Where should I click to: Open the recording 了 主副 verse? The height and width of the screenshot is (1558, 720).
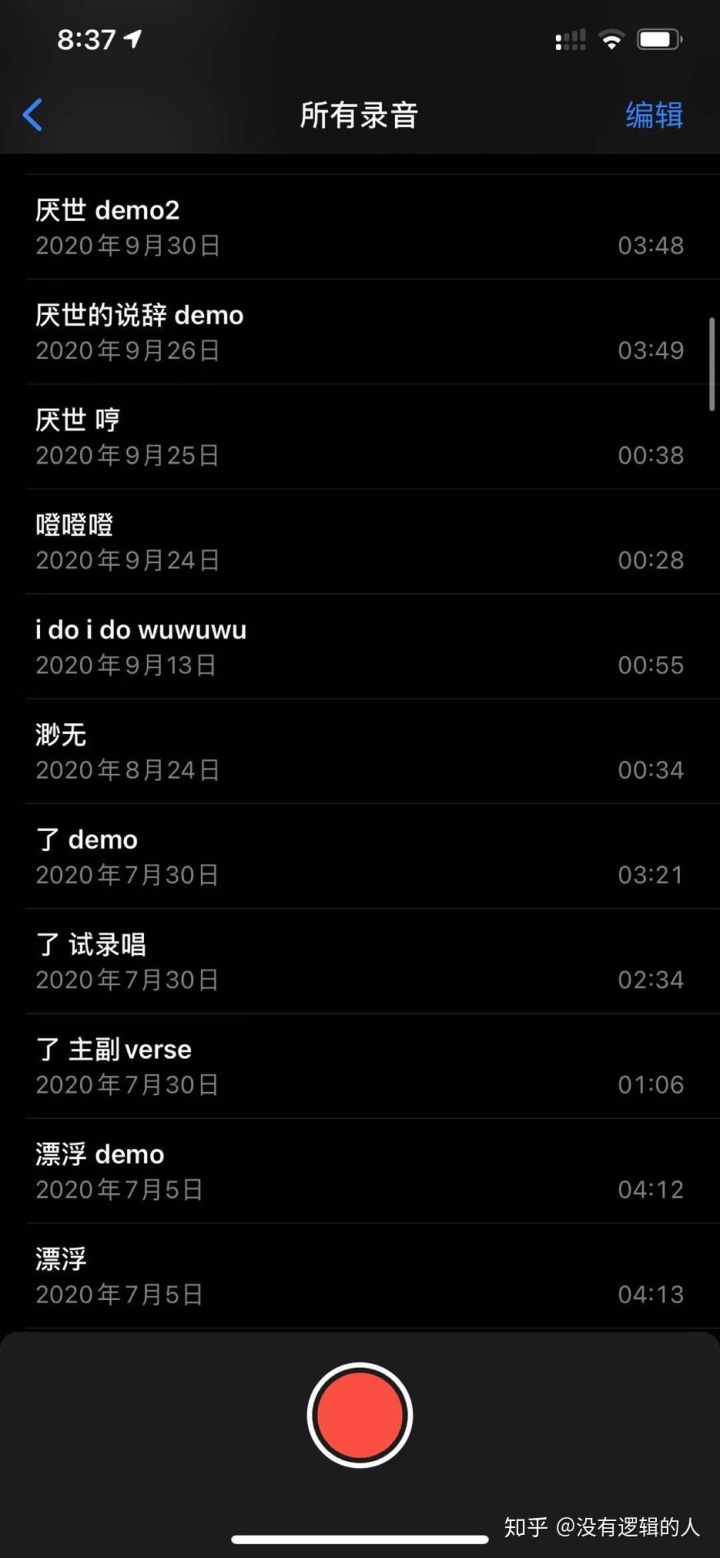pos(360,1067)
